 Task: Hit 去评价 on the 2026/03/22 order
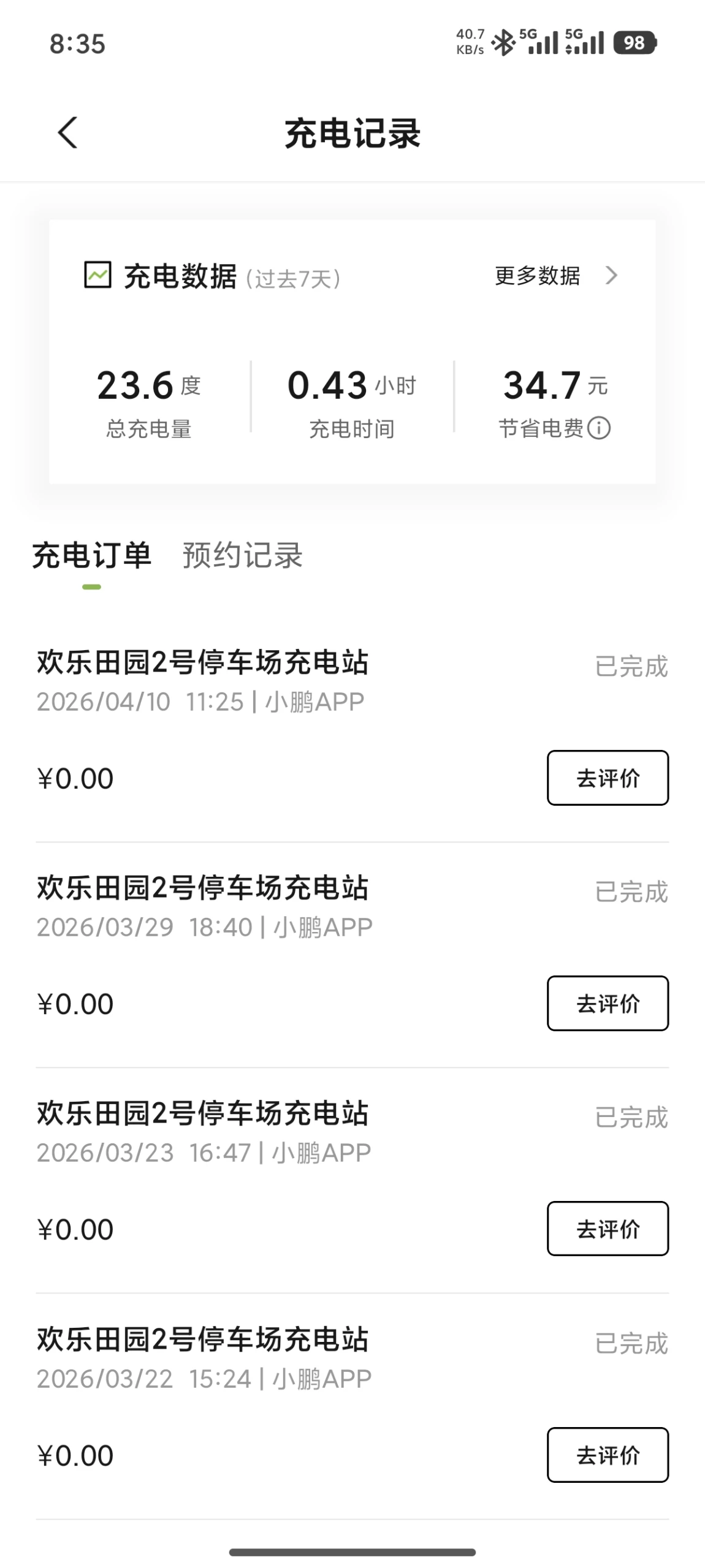[x=607, y=1455]
